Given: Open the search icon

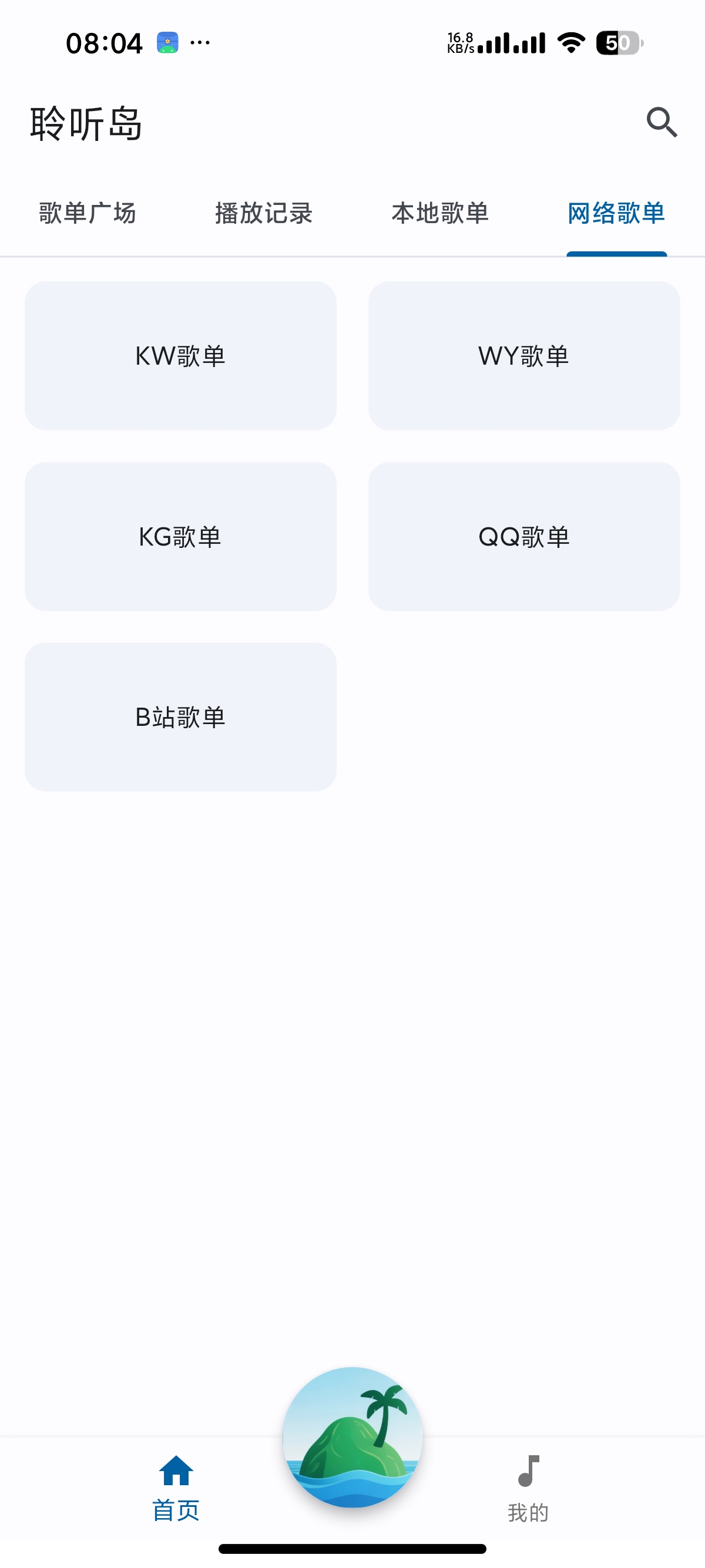Looking at the screenshot, I should (x=662, y=122).
